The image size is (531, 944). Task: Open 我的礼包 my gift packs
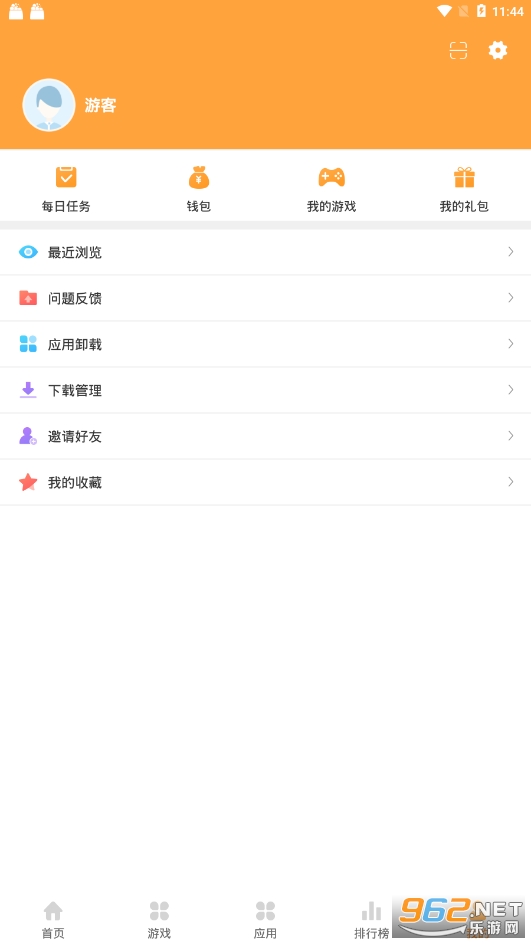(x=464, y=188)
